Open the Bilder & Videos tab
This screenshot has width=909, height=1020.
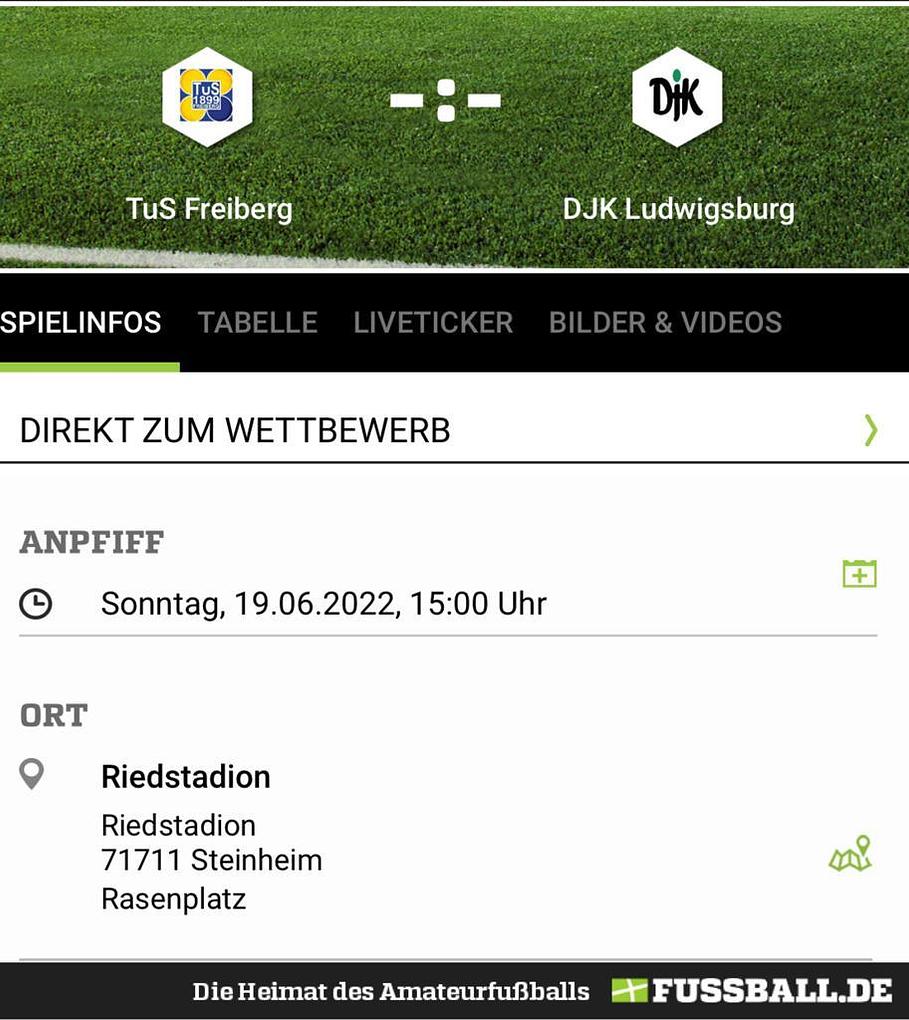tap(665, 322)
